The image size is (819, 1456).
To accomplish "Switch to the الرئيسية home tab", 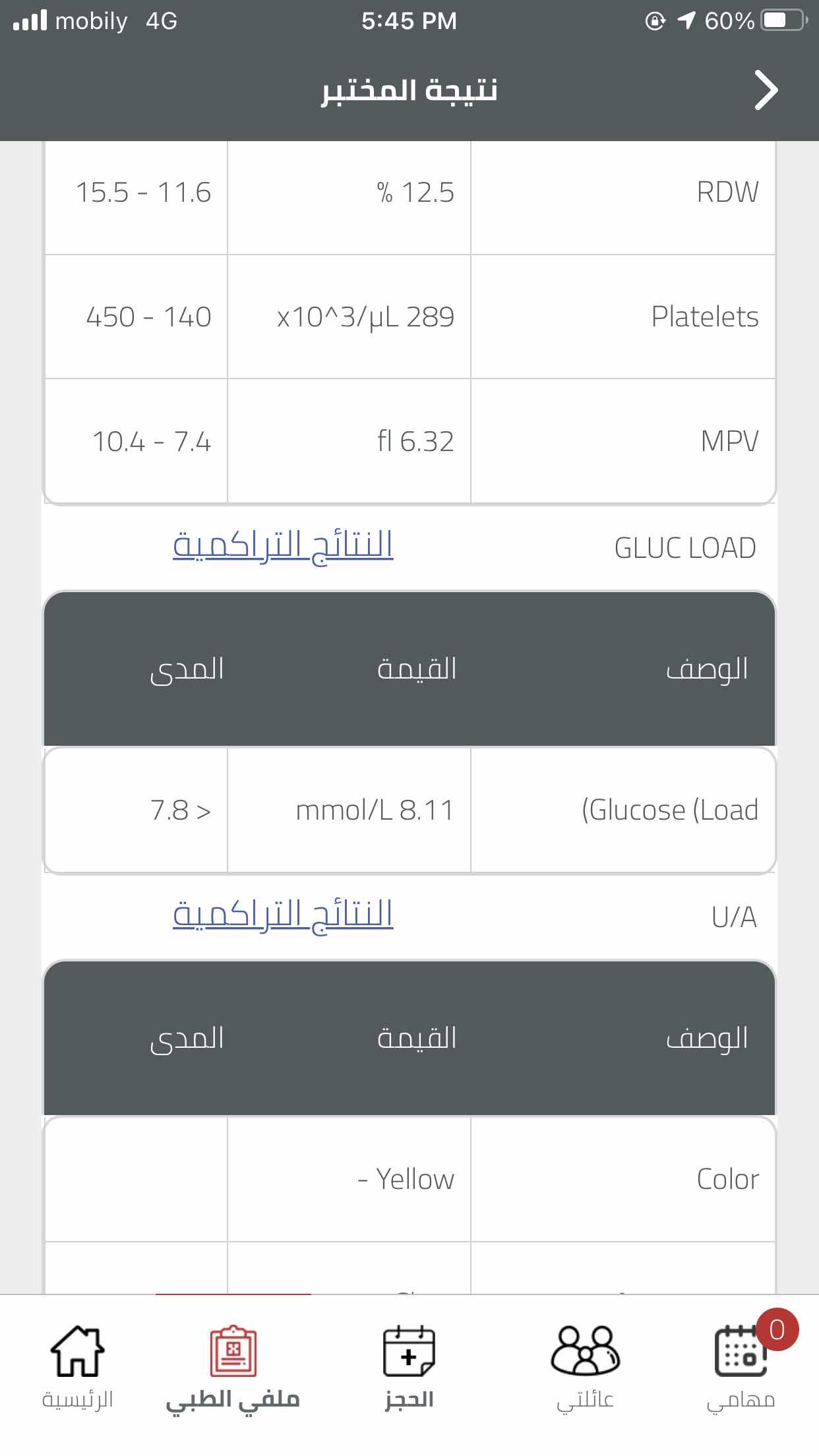I will pos(78,1368).
